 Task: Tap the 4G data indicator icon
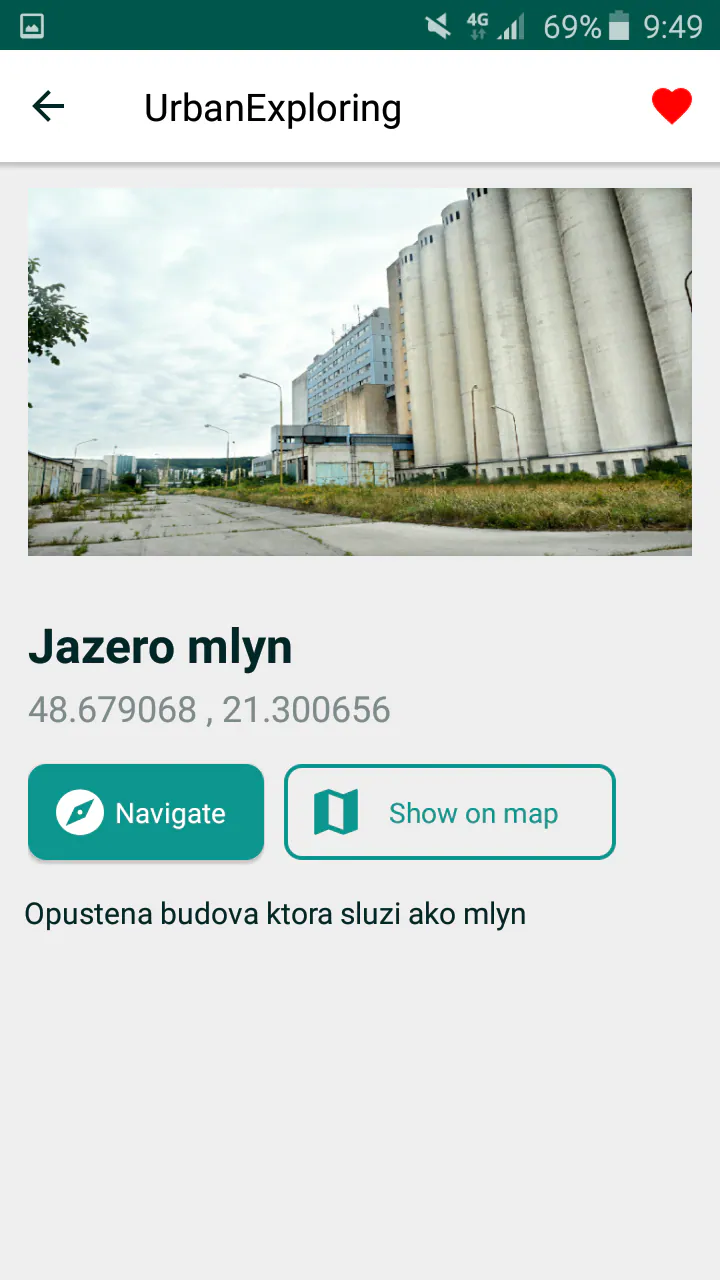click(x=478, y=26)
